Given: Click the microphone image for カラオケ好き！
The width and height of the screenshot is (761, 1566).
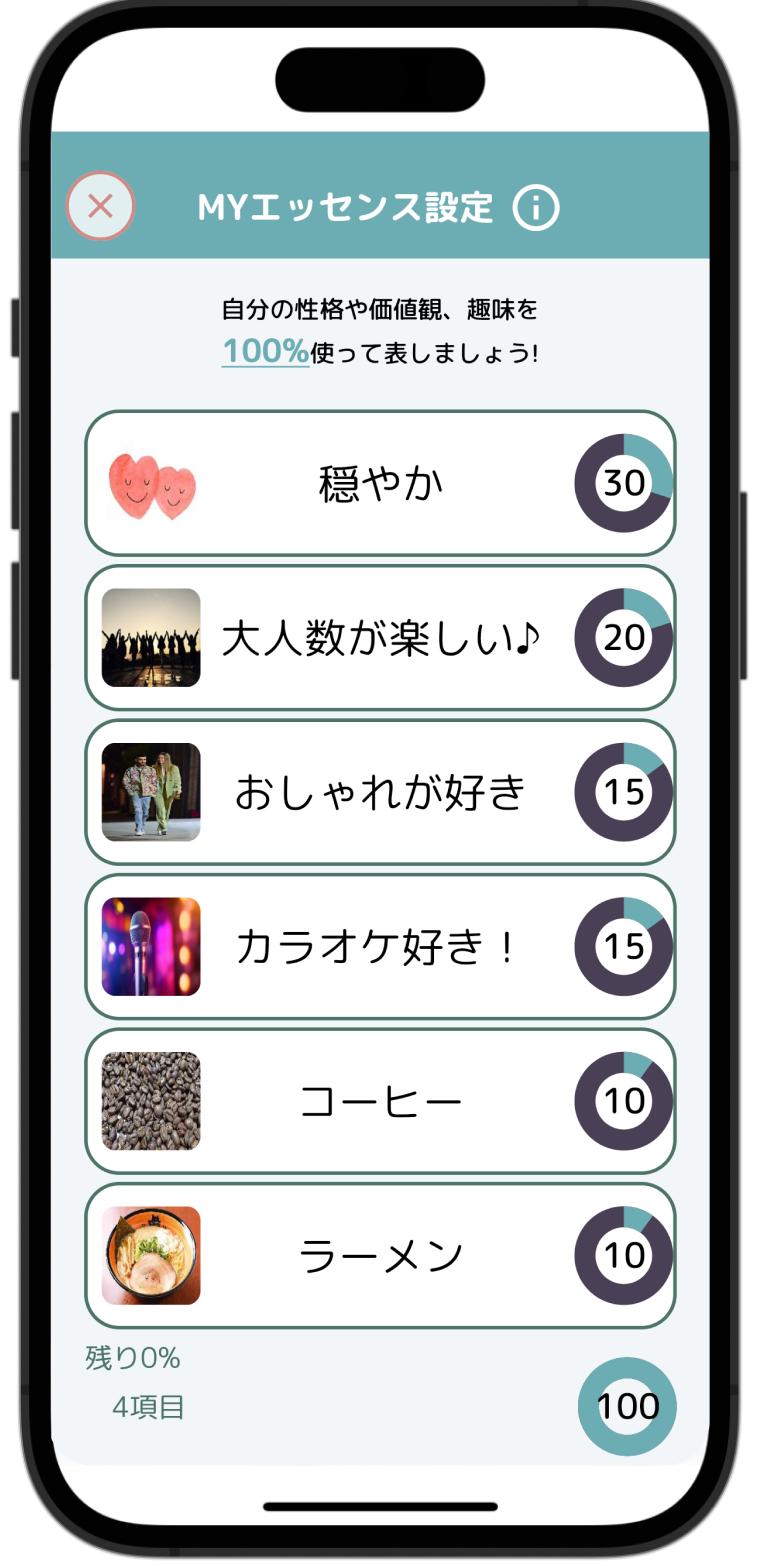Looking at the screenshot, I should point(150,946).
